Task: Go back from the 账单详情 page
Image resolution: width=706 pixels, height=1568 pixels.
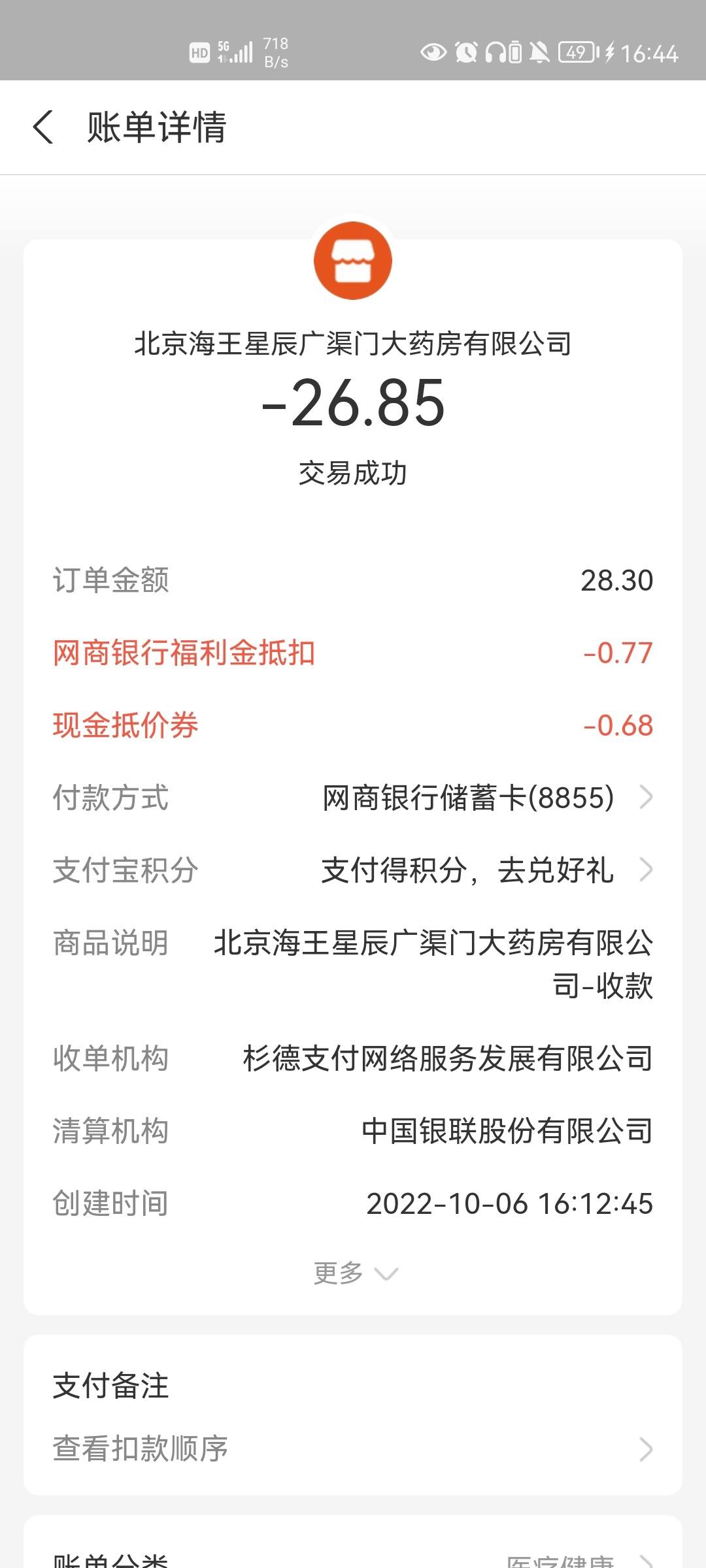Action: (x=43, y=127)
